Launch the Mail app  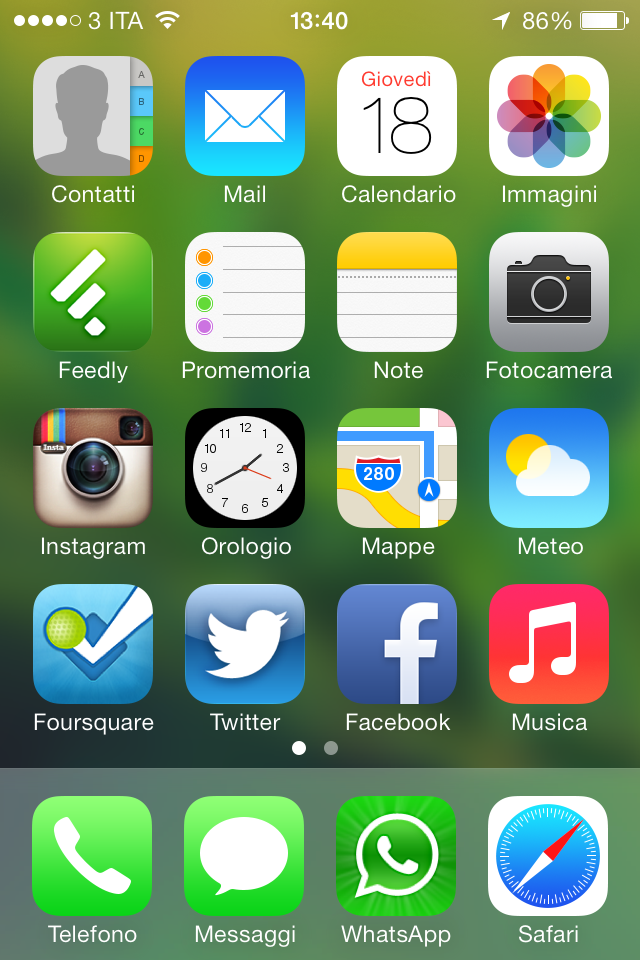[x=245, y=116]
